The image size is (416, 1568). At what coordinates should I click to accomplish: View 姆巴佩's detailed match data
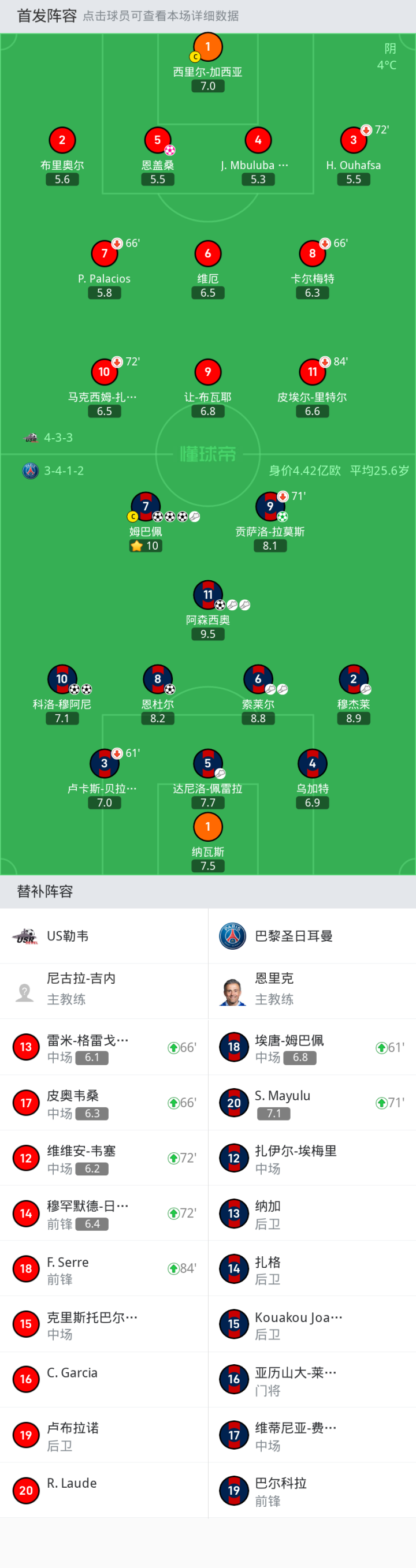(x=146, y=507)
